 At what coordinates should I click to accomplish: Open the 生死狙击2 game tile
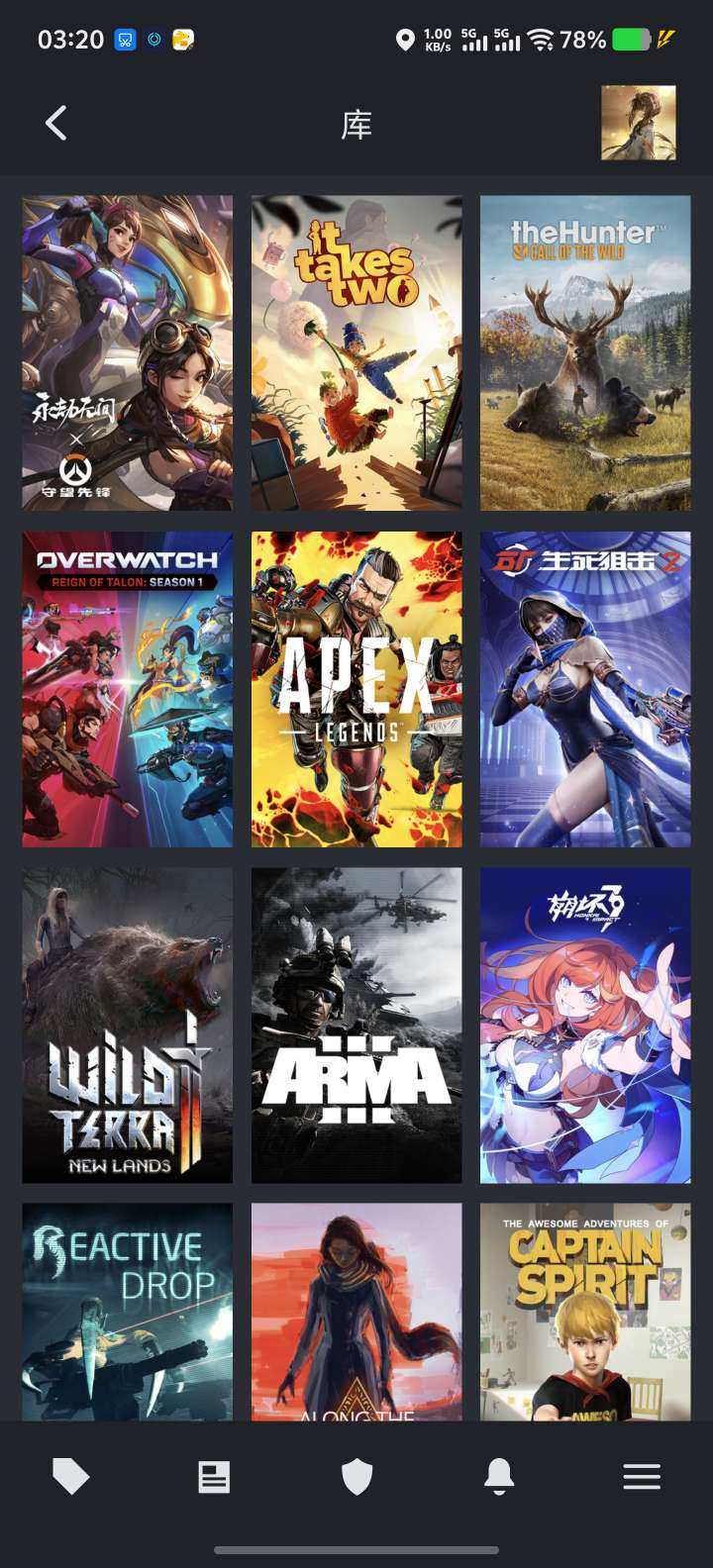585,689
